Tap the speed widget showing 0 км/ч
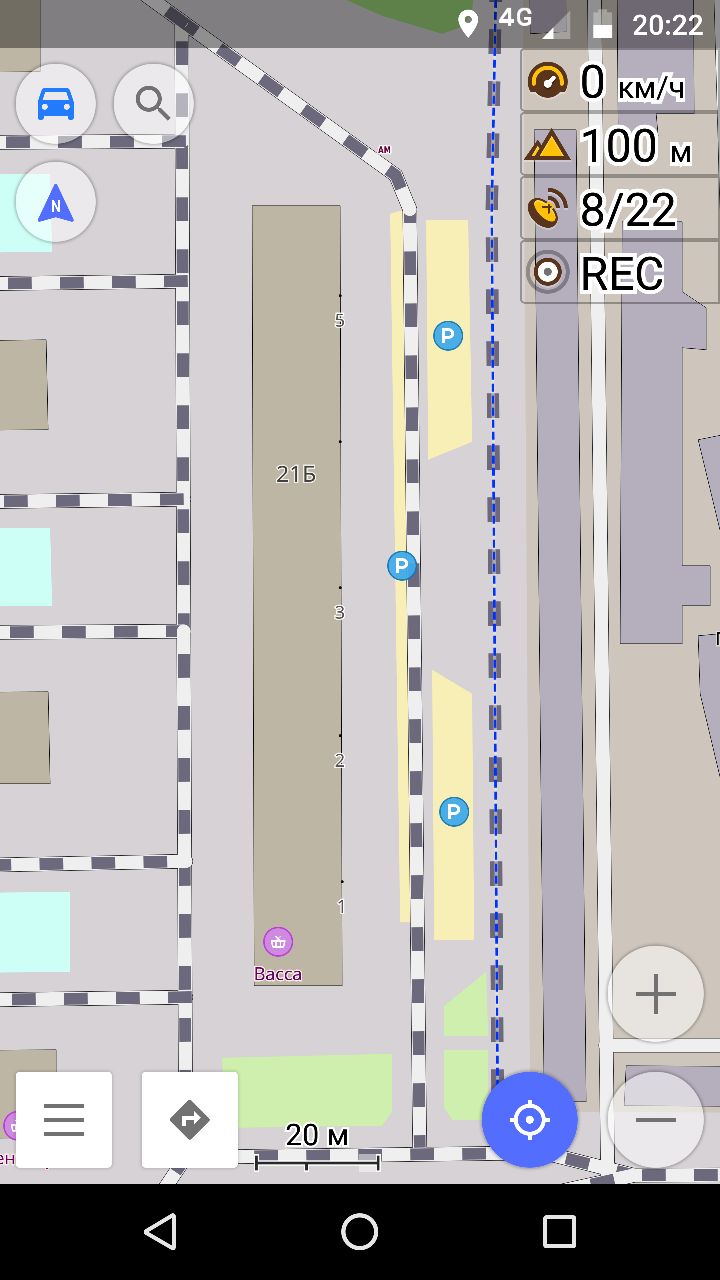720x1280 pixels. (620, 82)
